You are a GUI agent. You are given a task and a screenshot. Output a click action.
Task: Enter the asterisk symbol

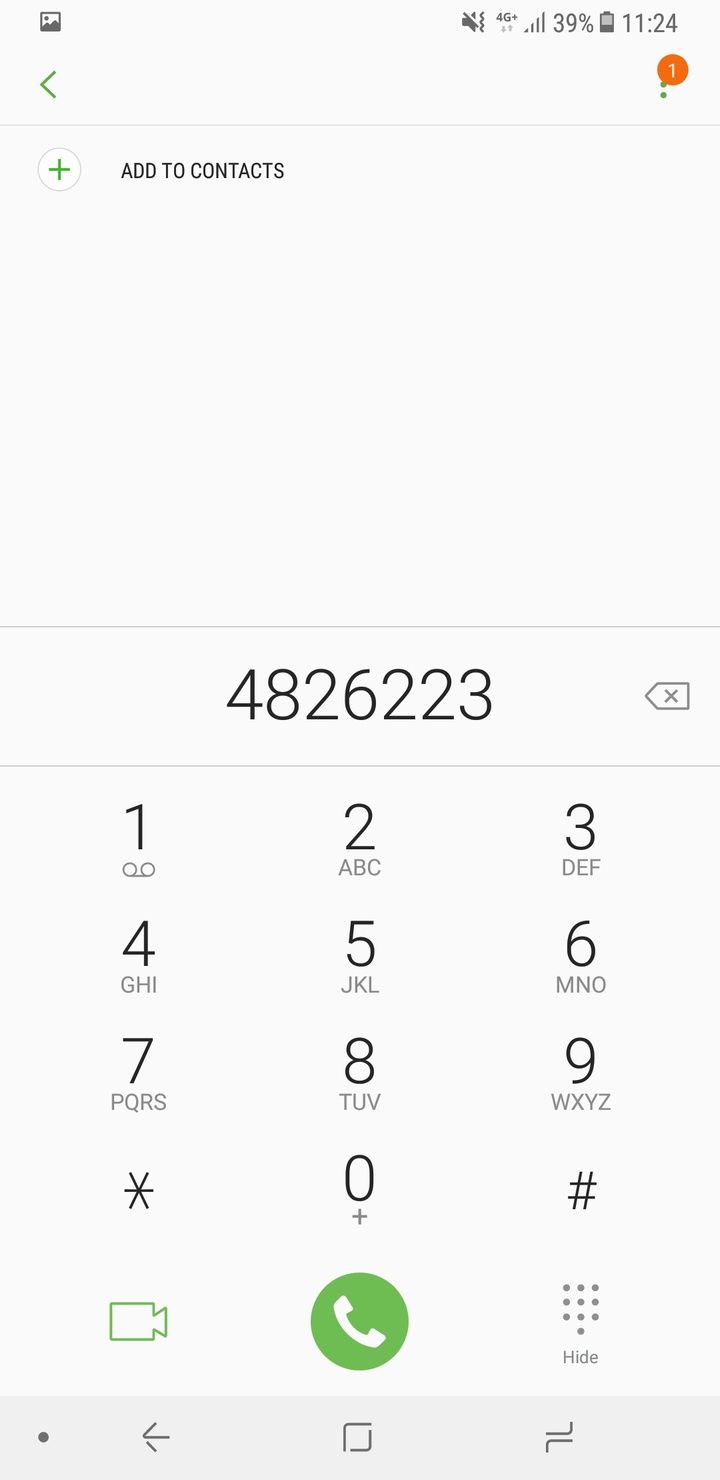(x=138, y=1191)
